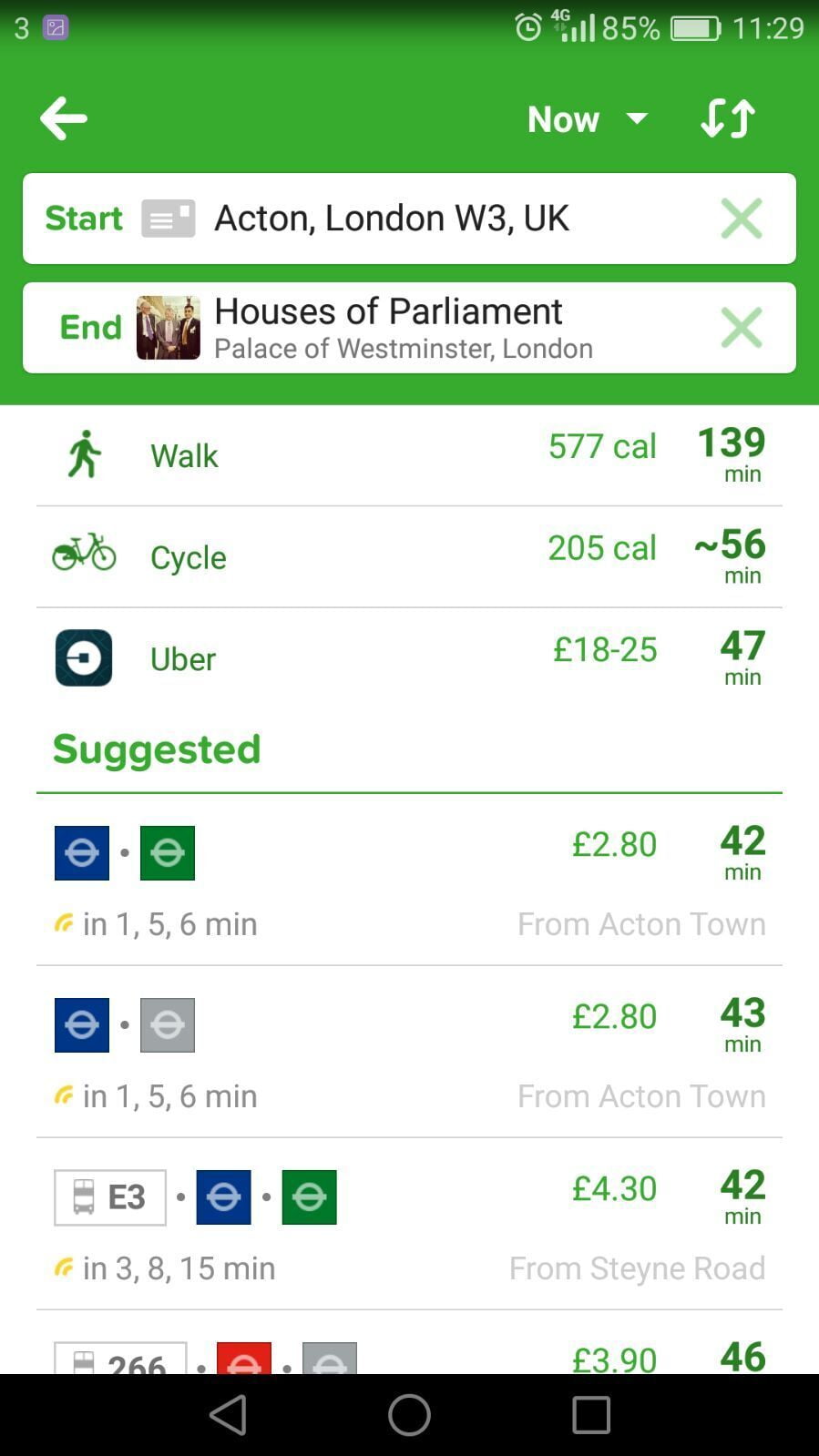Open the Now departure time dropdown

(588, 118)
